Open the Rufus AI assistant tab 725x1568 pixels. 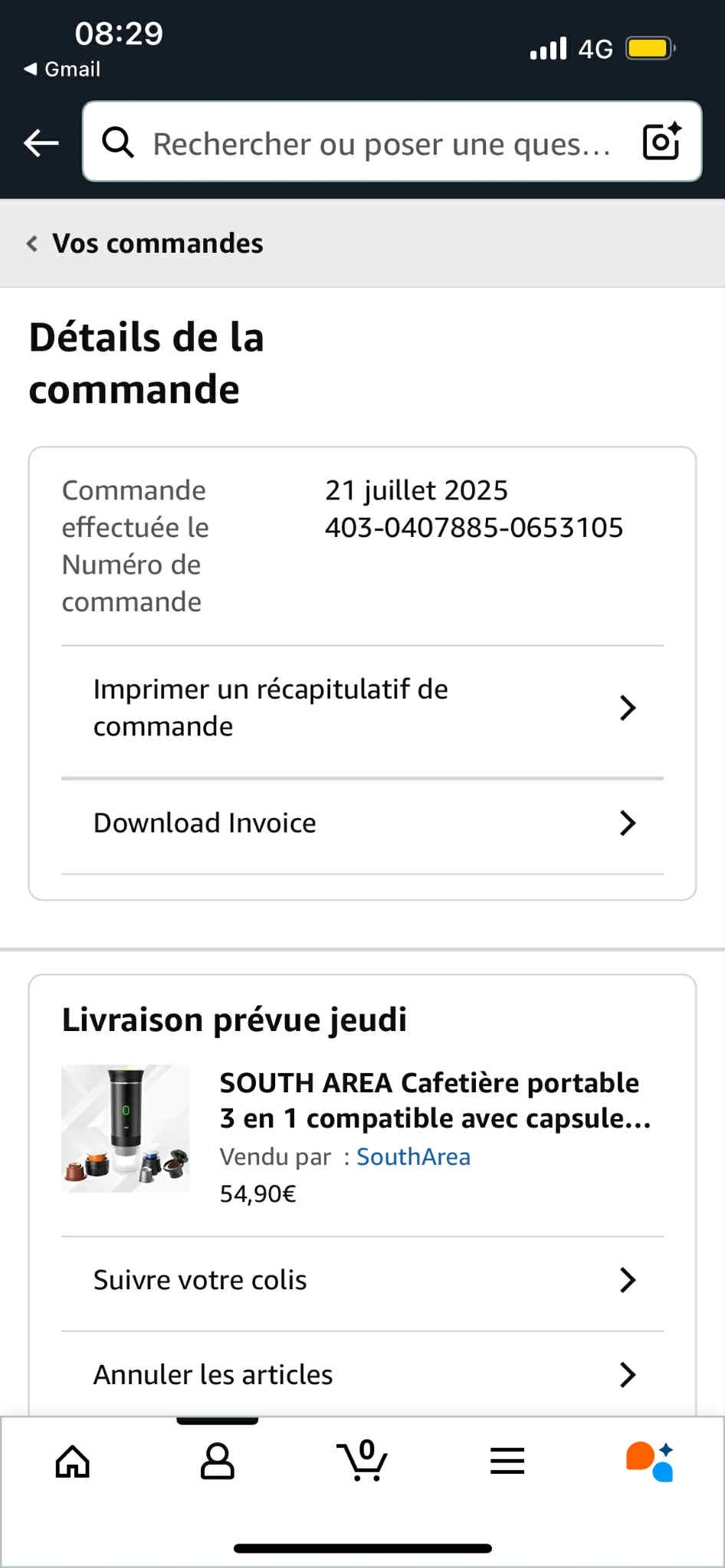[x=650, y=1462]
